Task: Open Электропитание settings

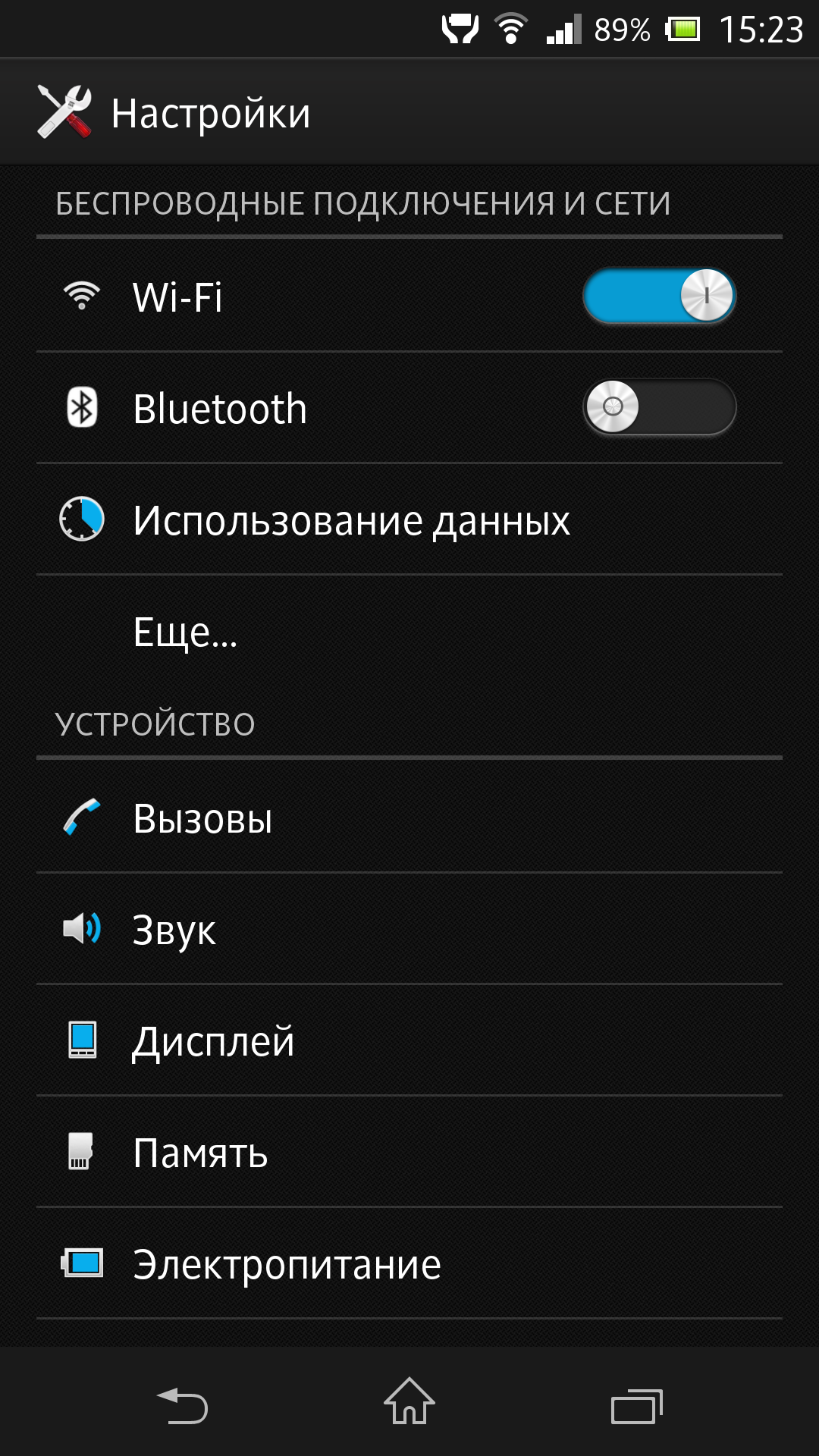Action: (x=409, y=1263)
